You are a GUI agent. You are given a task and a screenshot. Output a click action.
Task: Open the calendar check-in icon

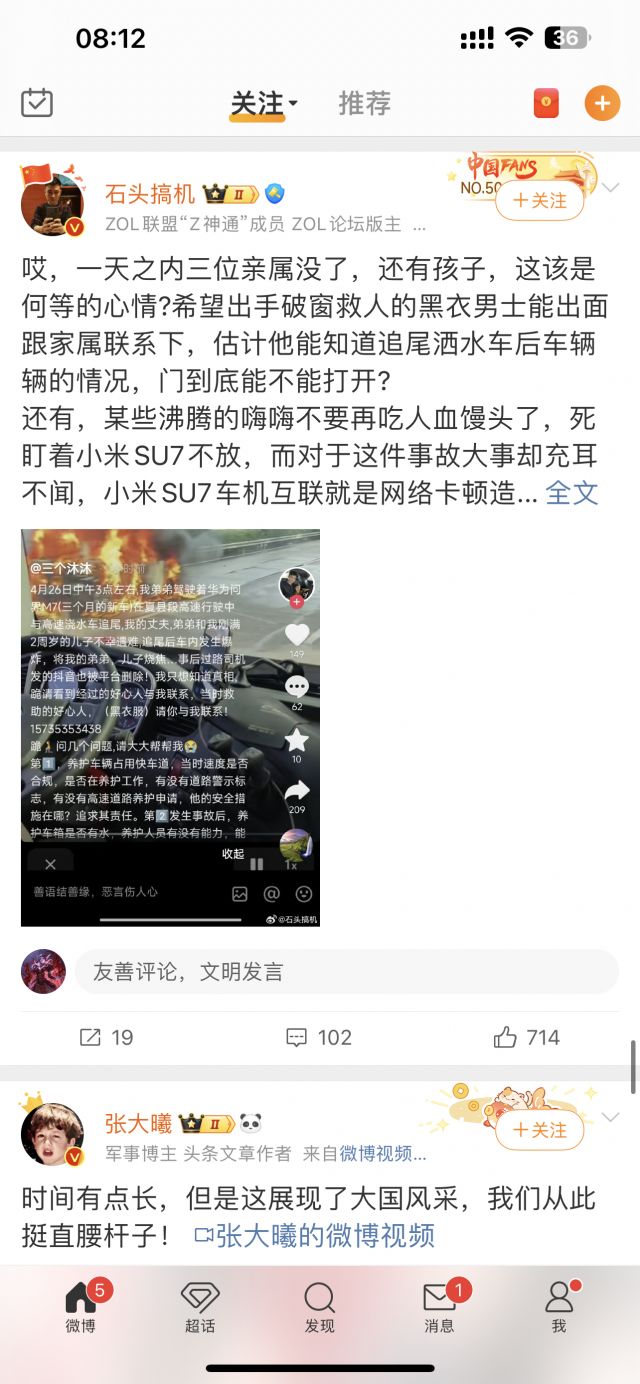click(x=37, y=102)
